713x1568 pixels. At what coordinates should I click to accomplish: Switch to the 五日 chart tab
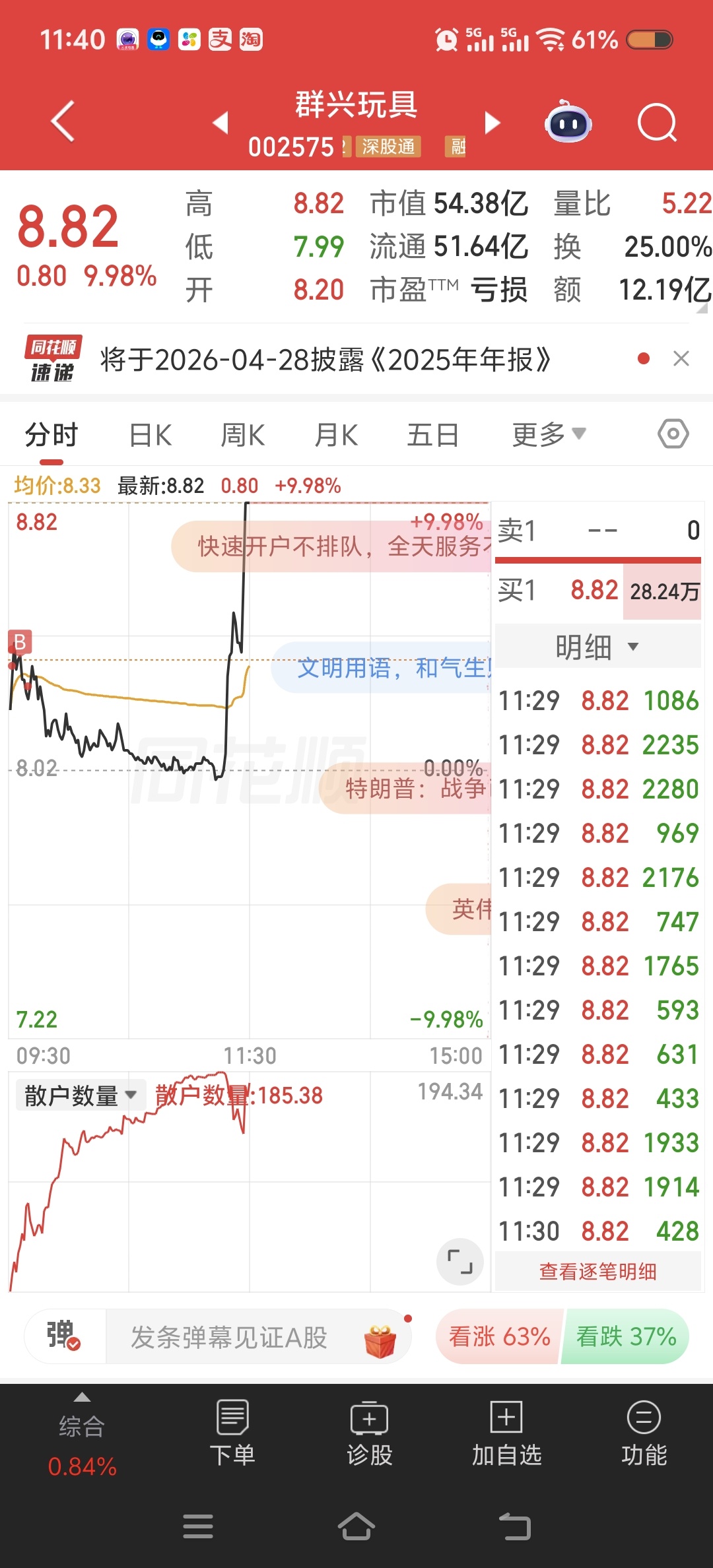pos(432,436)
